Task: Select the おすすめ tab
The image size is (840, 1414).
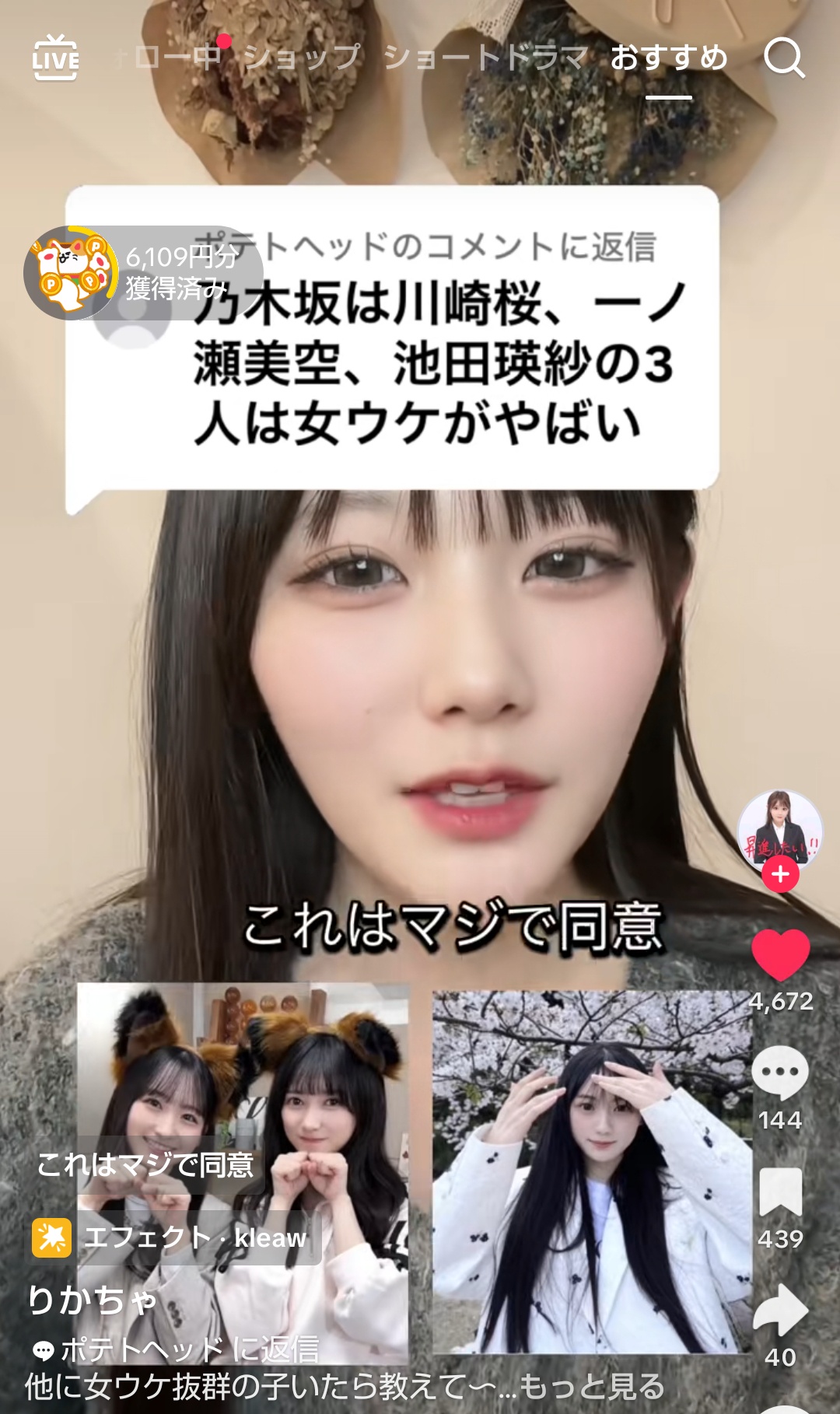Action: [x=669, y=58]
